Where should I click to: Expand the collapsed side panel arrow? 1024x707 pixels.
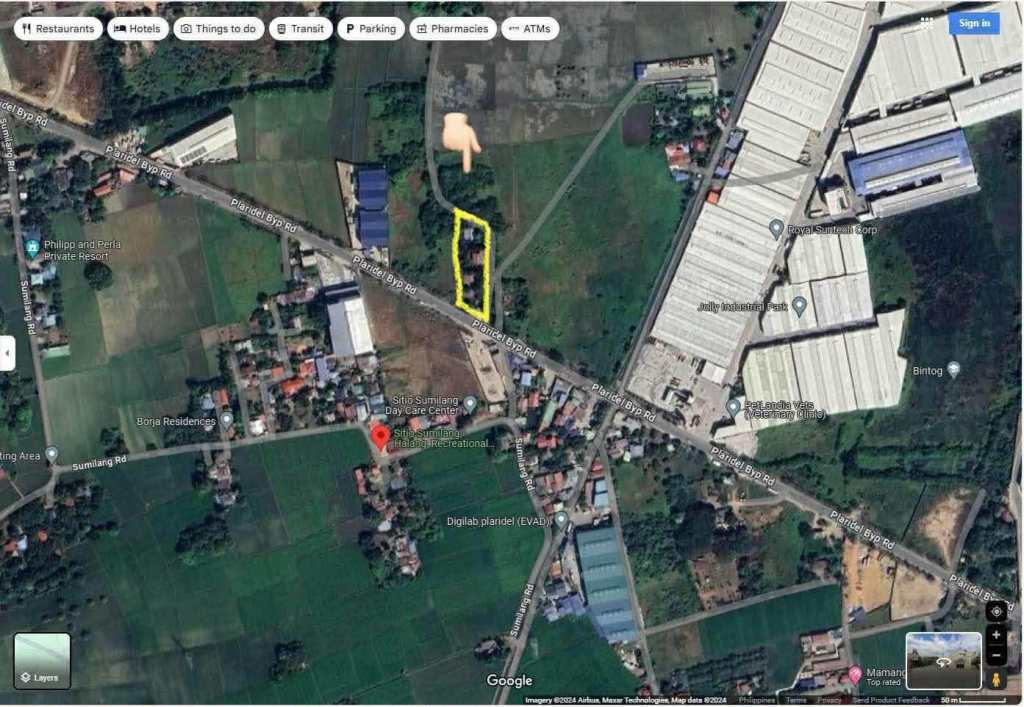tap(8, 353)
